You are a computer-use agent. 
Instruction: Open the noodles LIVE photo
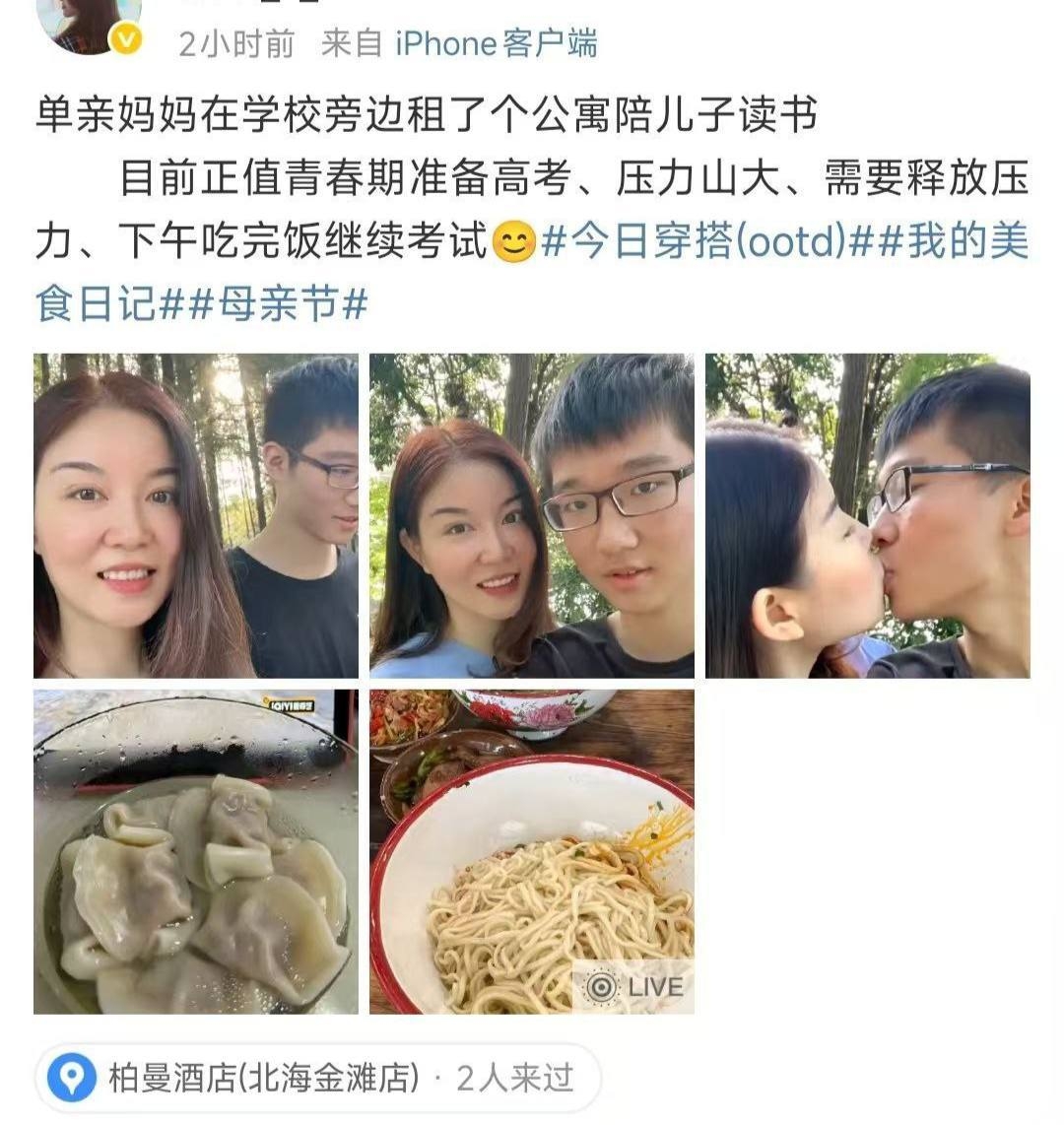[x=532, y=851]
